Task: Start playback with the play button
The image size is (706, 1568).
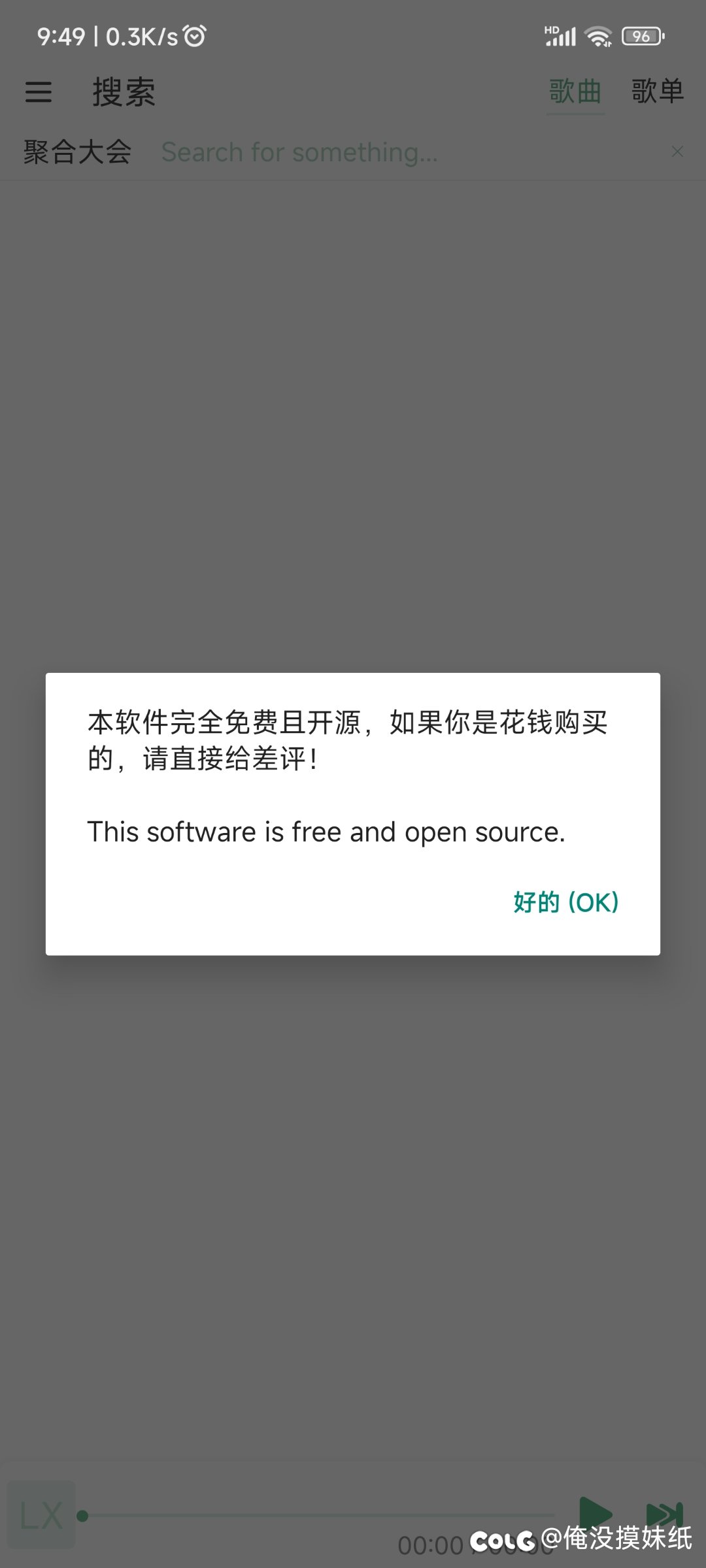Action: pyautogui.click(x=595, y=1512)
